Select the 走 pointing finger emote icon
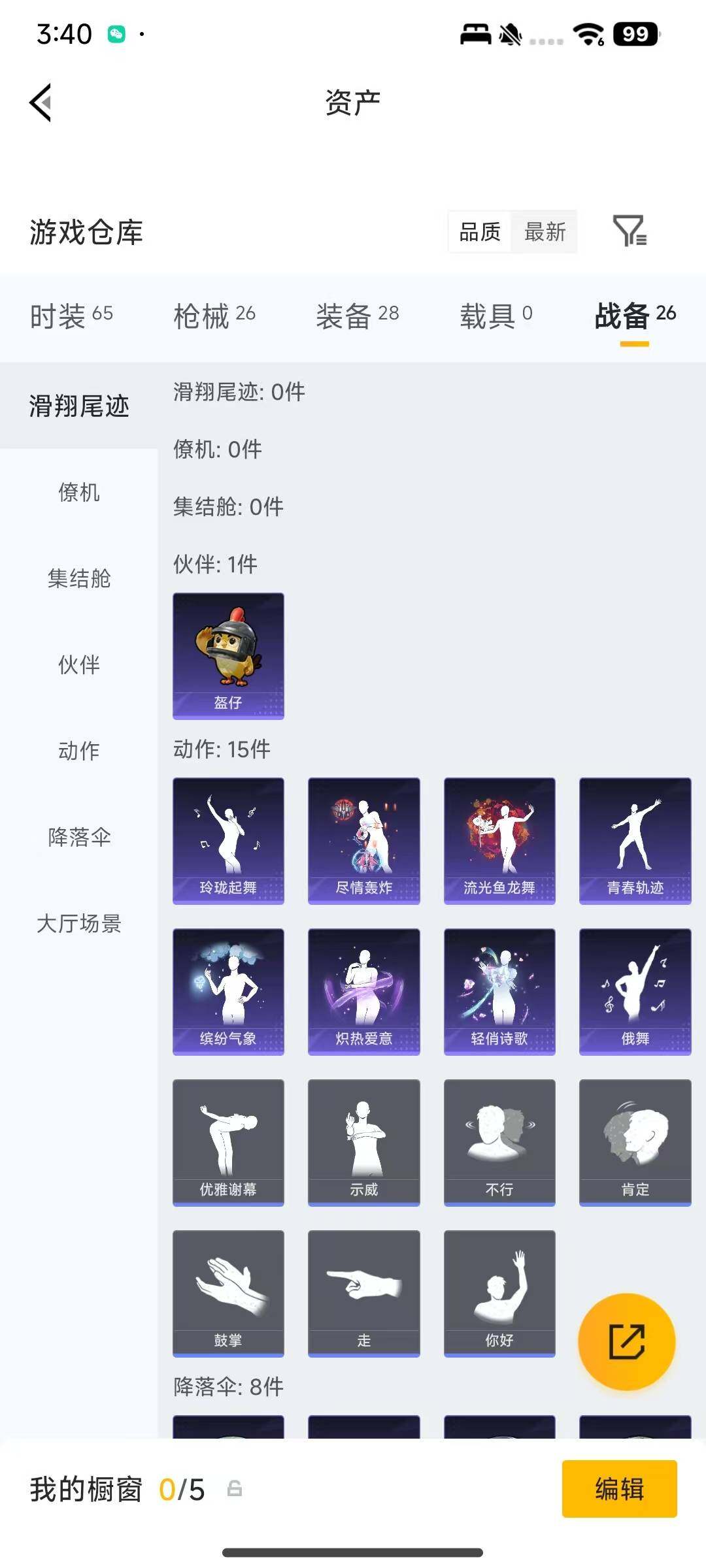Screen dimensions: 706x1568 pos(363,1294)
